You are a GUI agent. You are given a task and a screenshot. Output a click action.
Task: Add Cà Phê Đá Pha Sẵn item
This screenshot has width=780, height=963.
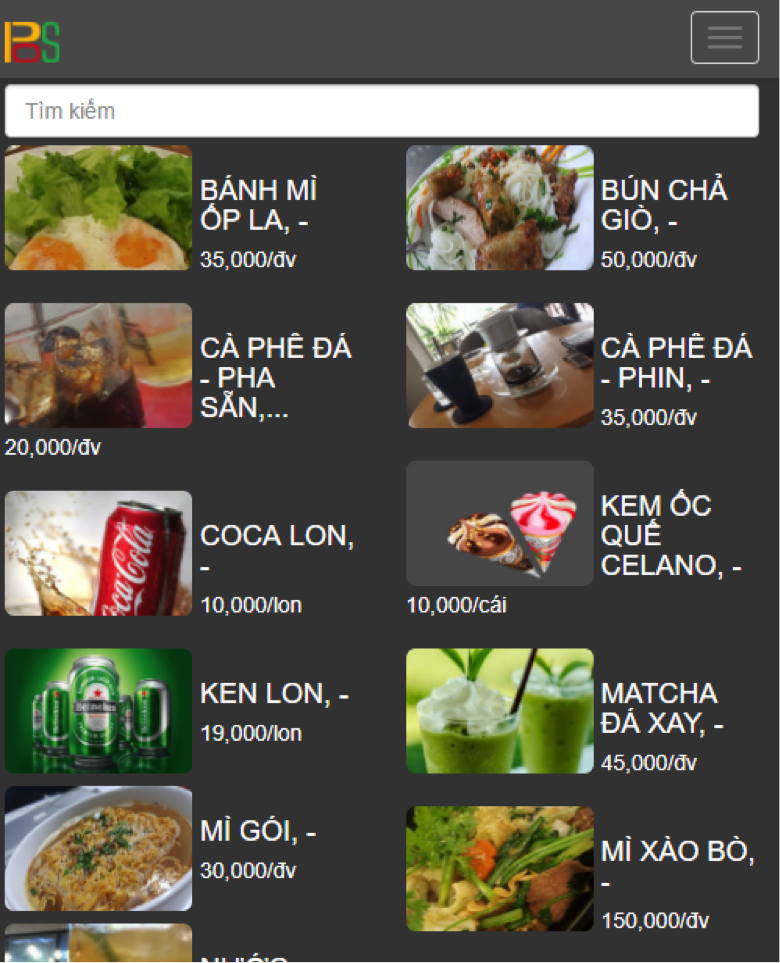coord(98,366)
